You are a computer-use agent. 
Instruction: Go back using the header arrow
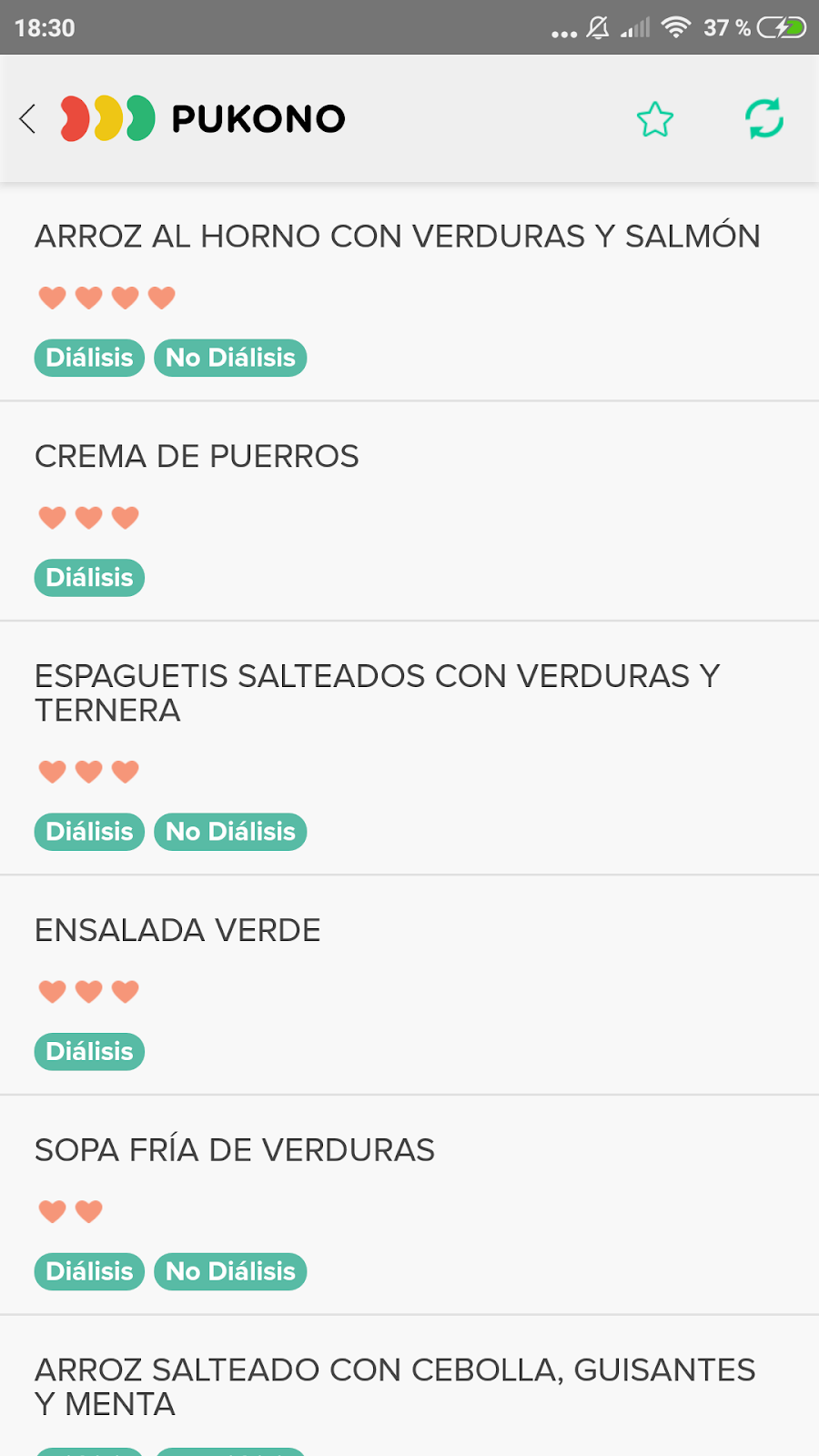coord(28,118)
